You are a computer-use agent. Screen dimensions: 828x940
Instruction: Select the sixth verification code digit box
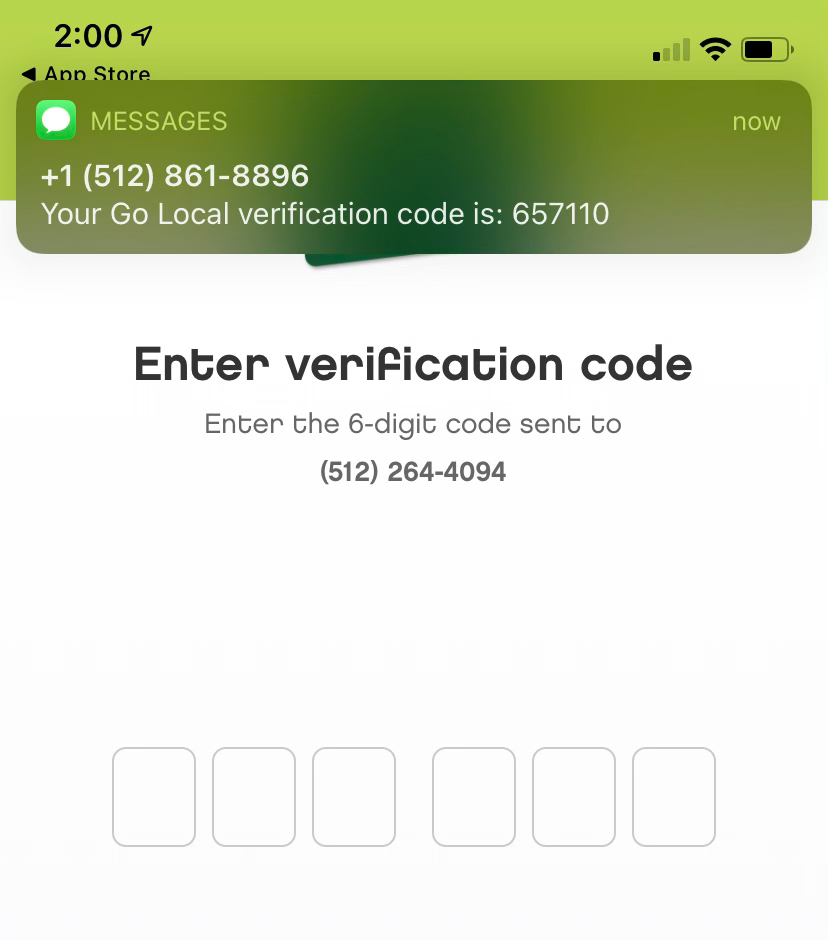674,797
